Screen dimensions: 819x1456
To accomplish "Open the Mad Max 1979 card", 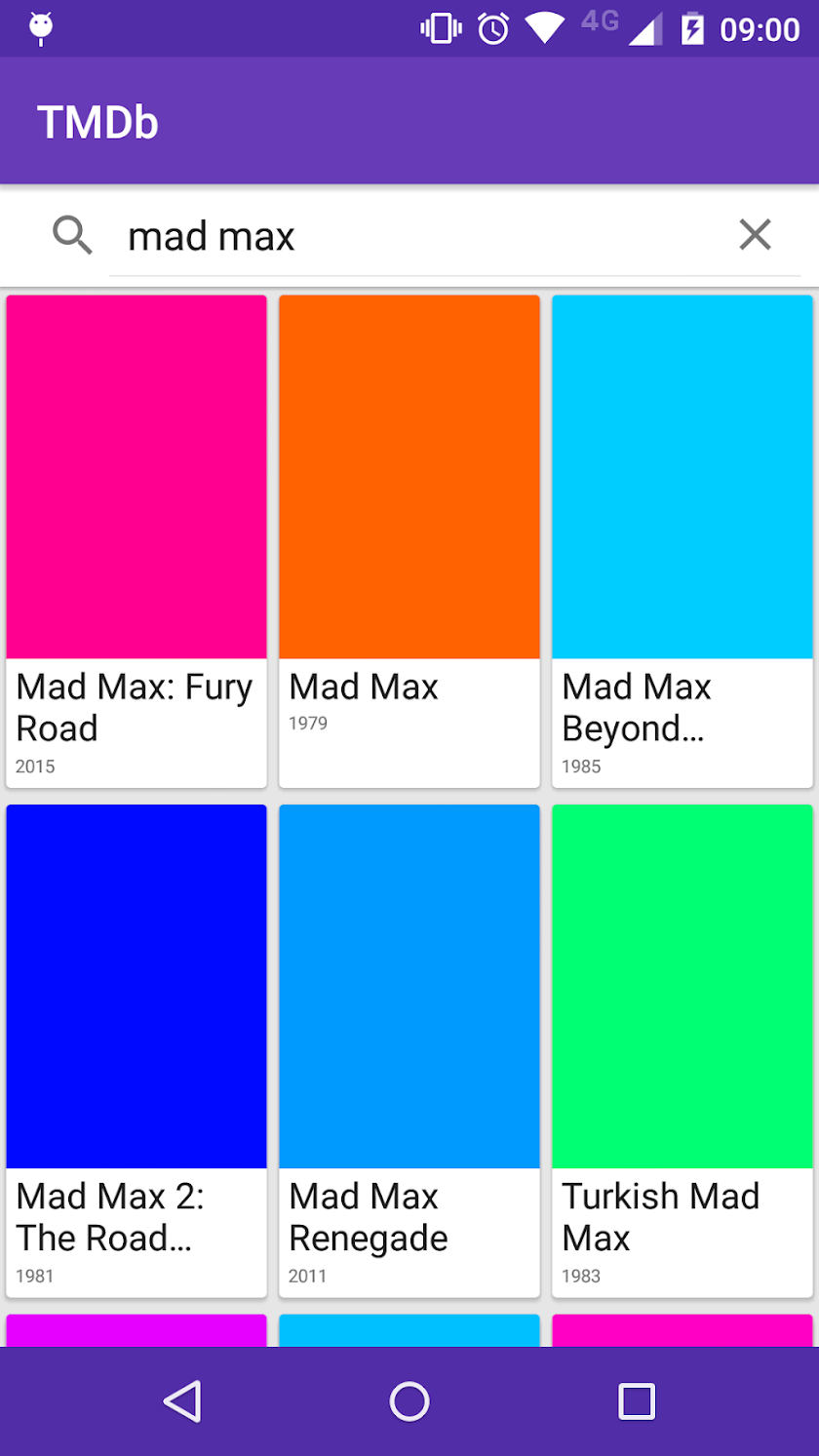I will (409, 541).
